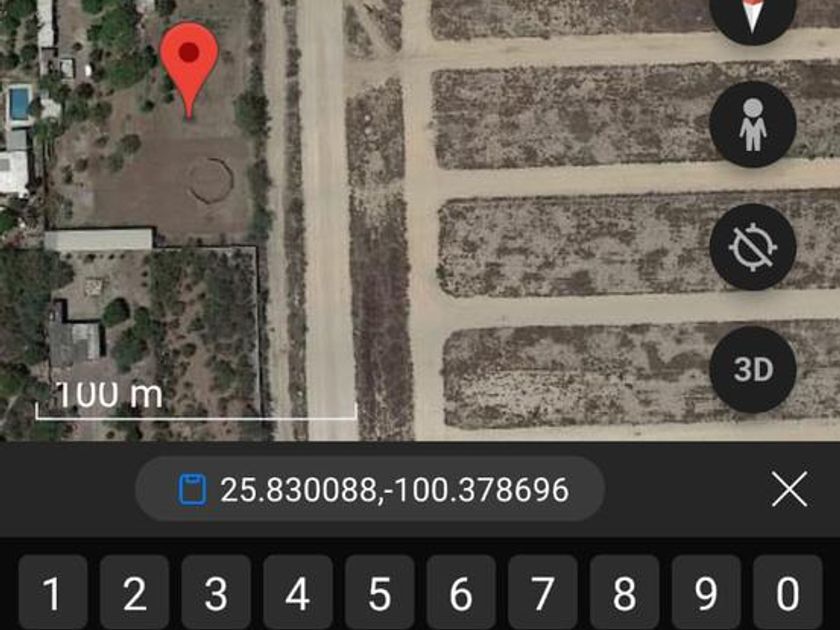Switch the map to 3D view
Viewport: 840px width, 630px height.
(752, 369)
